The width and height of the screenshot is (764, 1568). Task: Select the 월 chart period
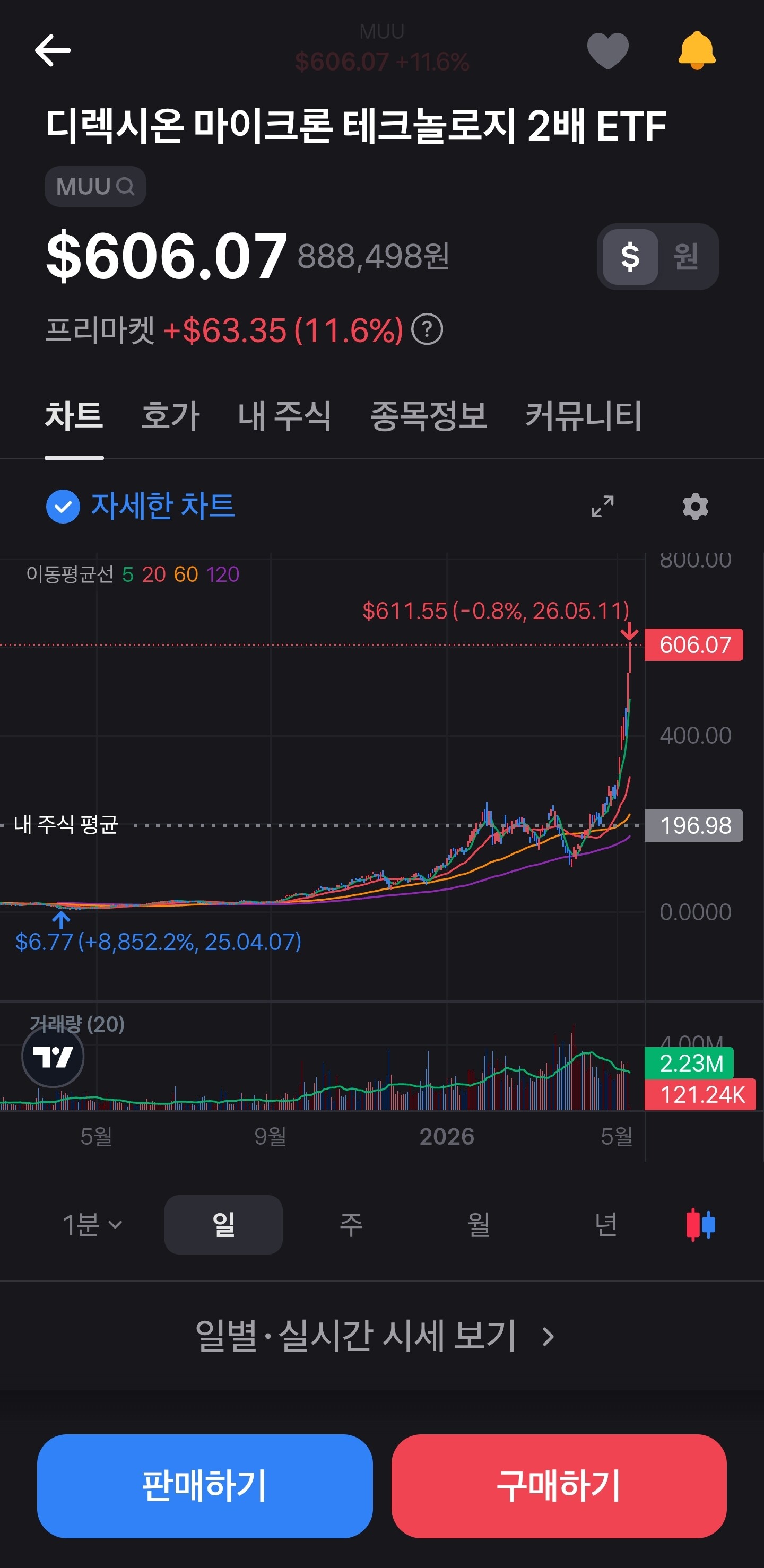(479, 1225)
